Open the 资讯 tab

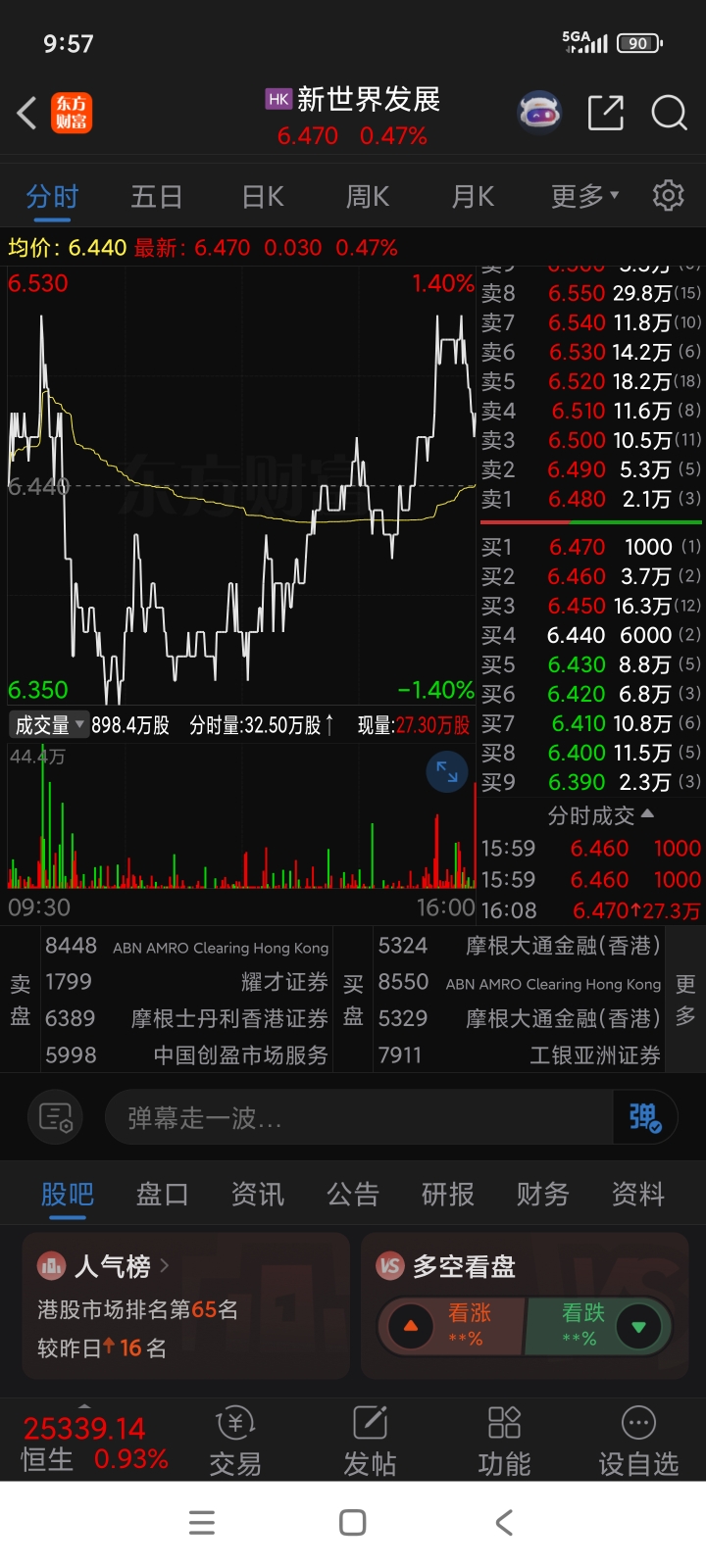[x=257, y=1194]
